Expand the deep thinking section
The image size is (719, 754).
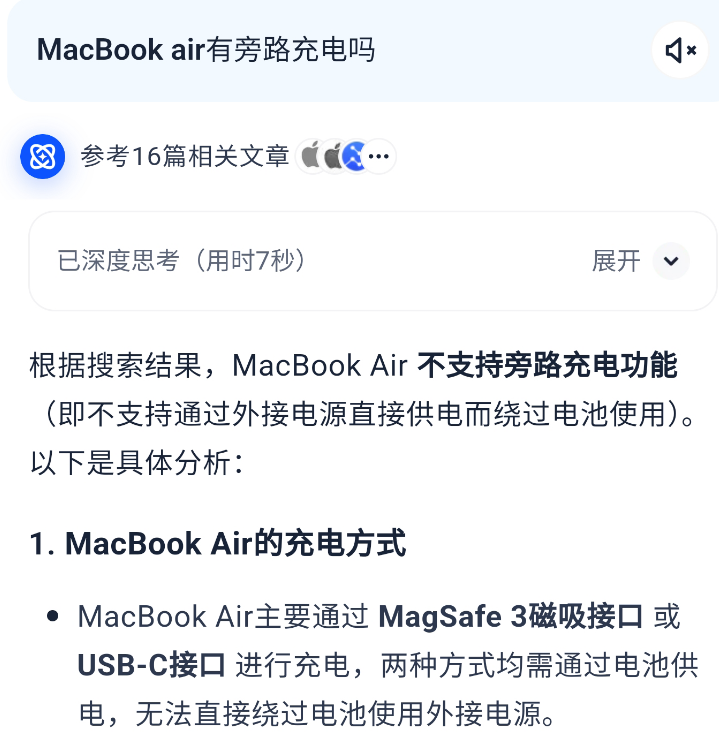tap(670, 261)
